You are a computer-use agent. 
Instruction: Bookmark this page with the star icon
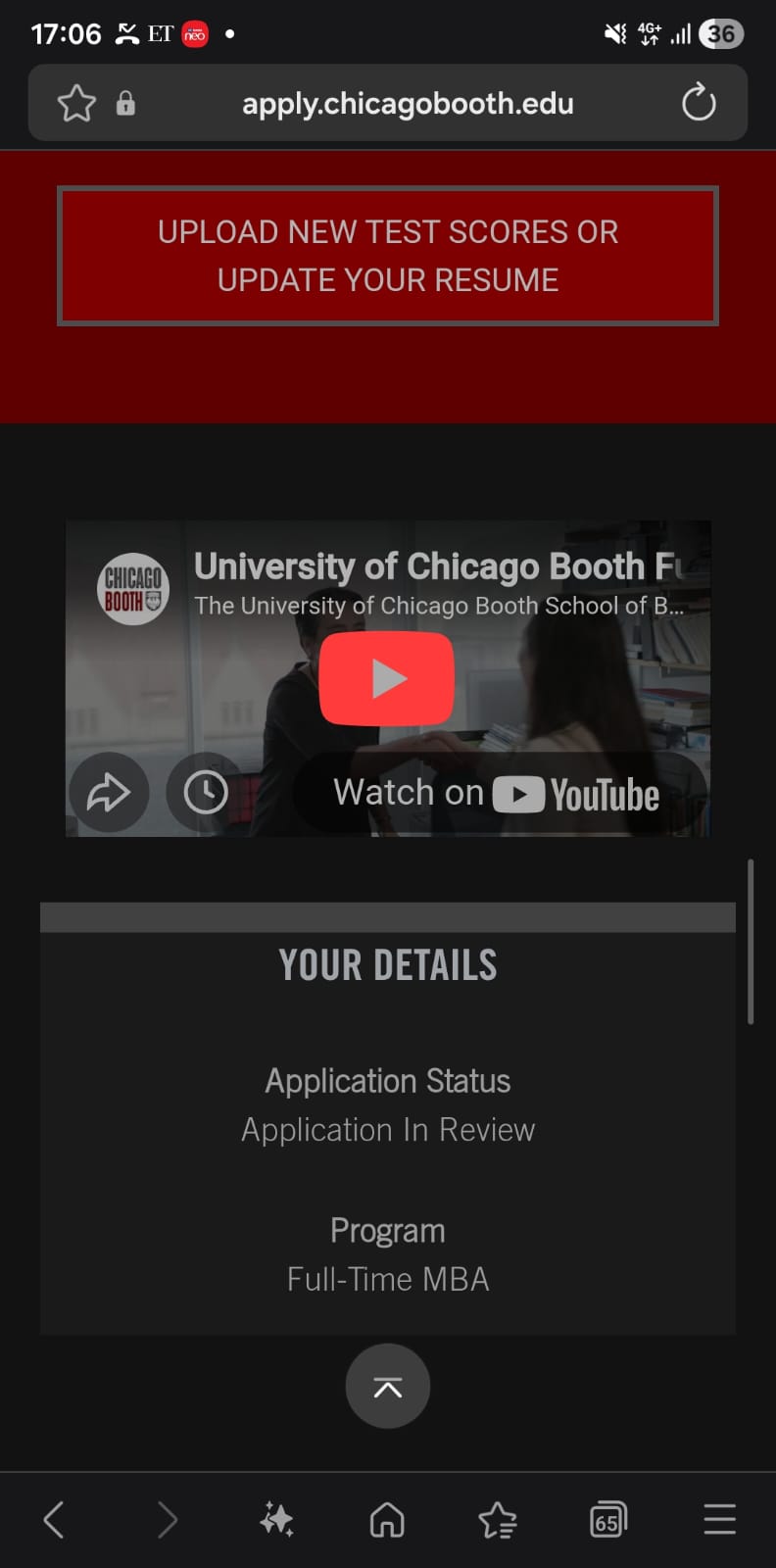[x=76, y=103]
